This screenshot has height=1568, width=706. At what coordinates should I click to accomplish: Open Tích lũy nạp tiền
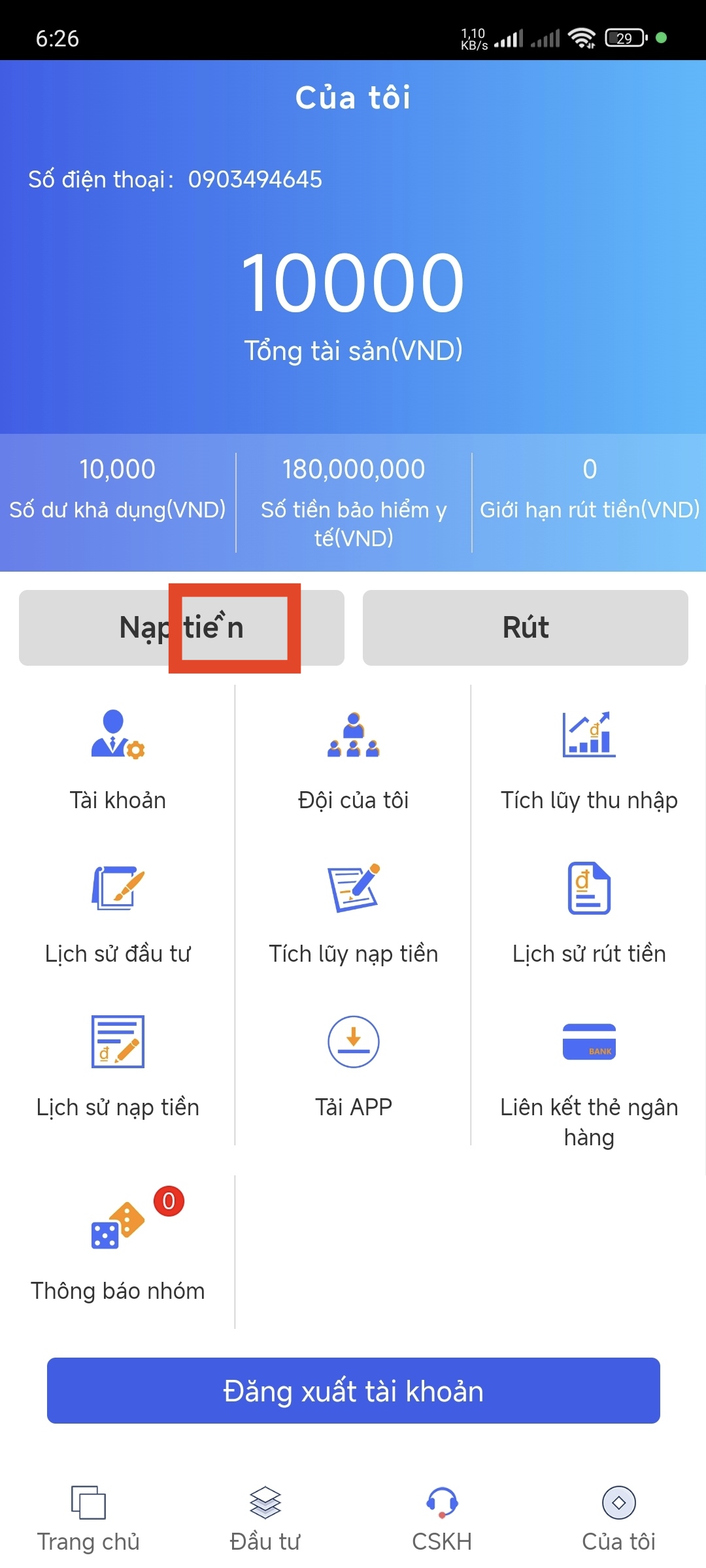click(353, 915)
